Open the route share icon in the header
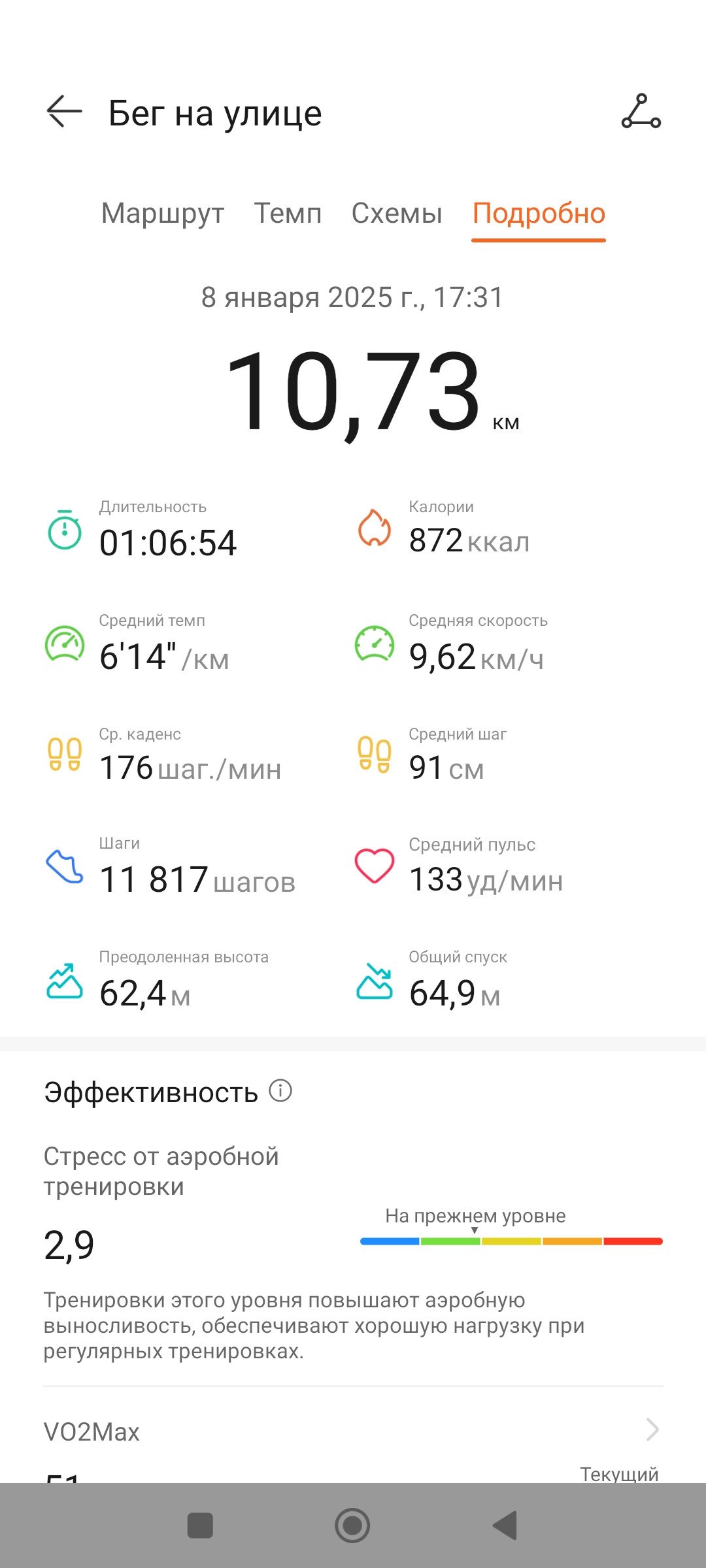 click(x=641, y=112)
